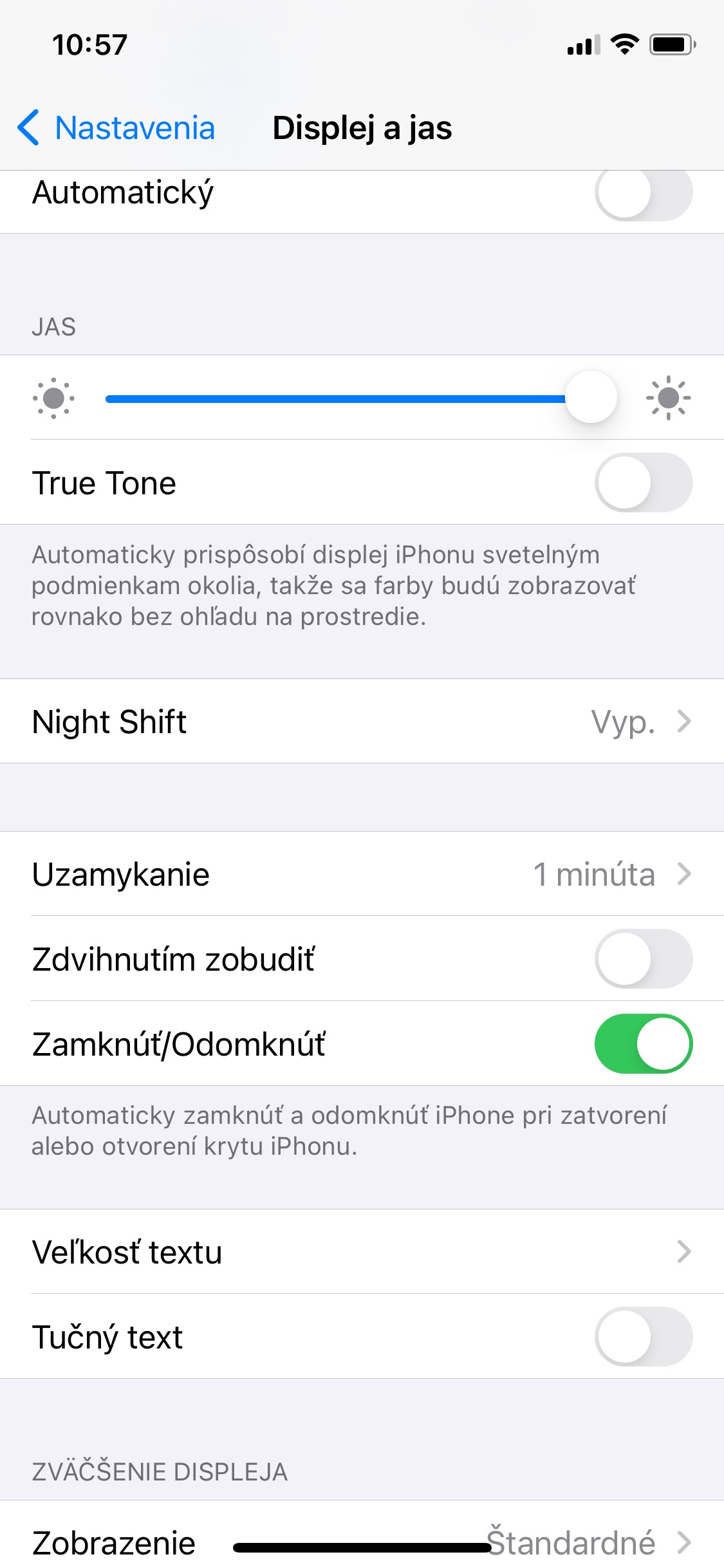Turn on Tučný text
The width and height of the screenshot is (724, 1568).
click(643, 1337)
